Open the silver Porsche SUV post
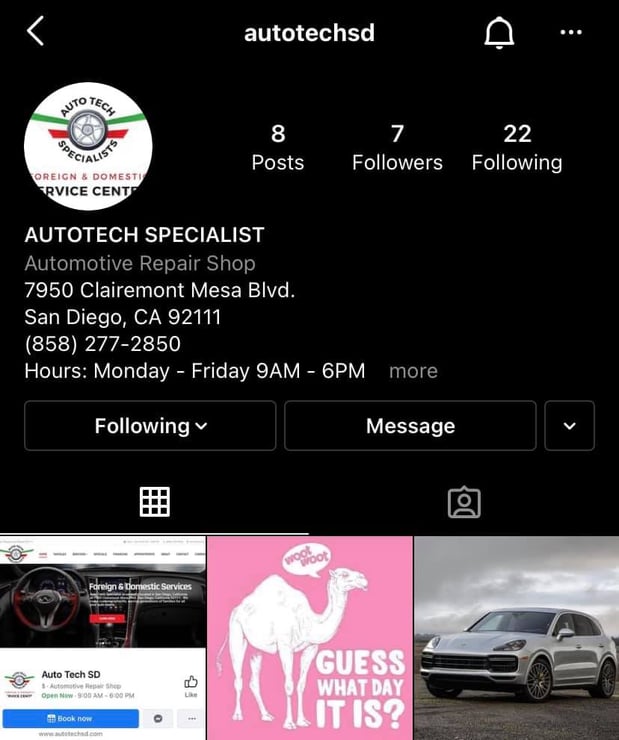This screenshot has width=619, height=740. 517,638
